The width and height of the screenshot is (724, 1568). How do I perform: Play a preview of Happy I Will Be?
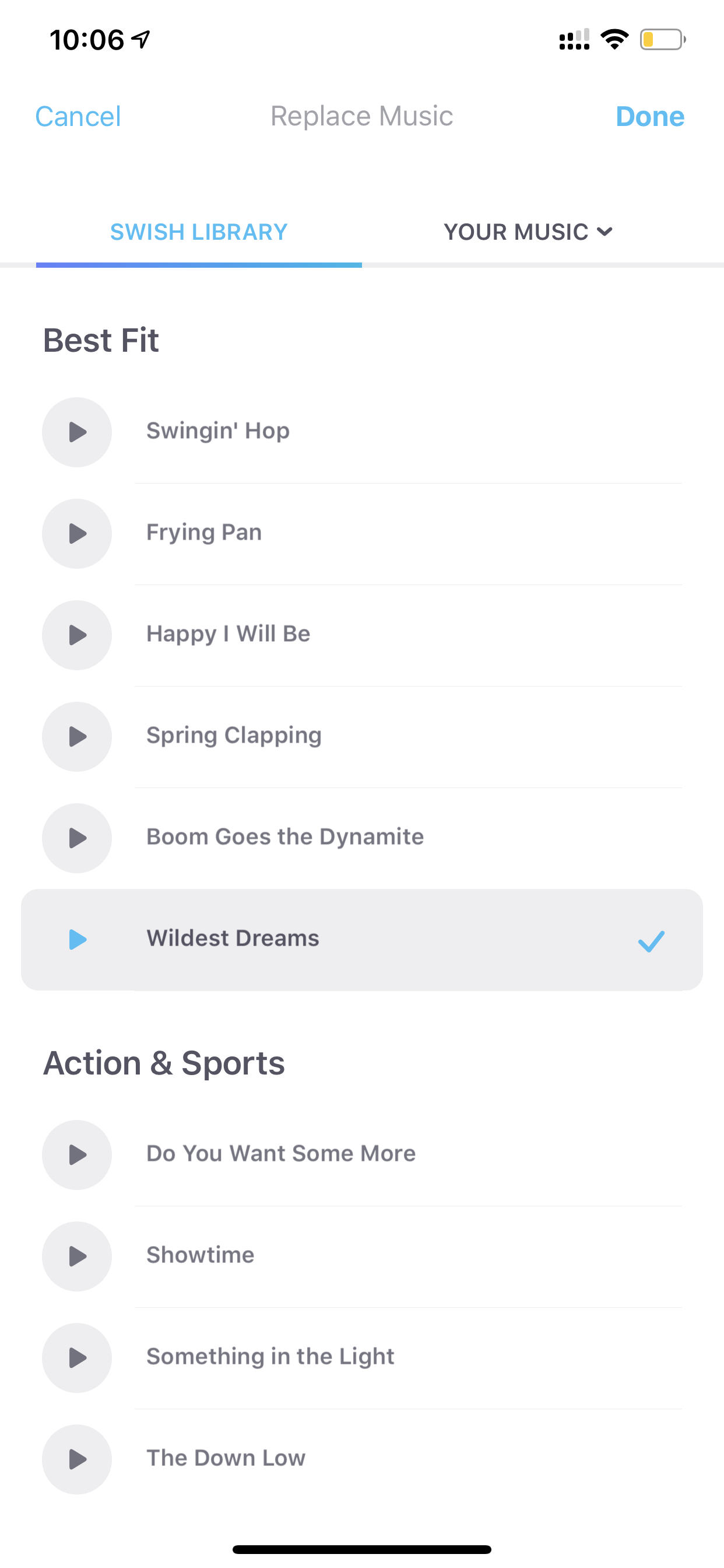77,635
